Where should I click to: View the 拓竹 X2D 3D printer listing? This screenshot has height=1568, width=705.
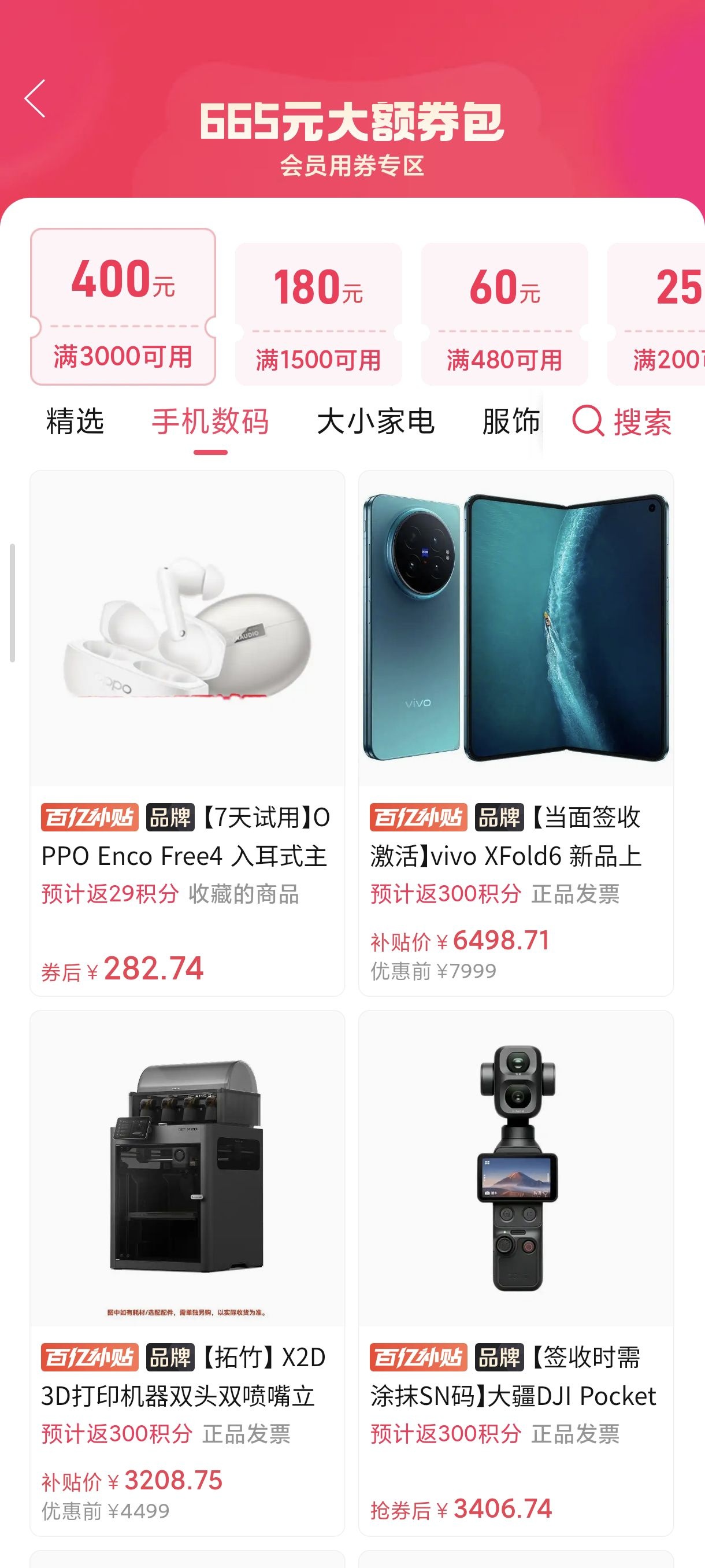click(x=187, y=1273)
